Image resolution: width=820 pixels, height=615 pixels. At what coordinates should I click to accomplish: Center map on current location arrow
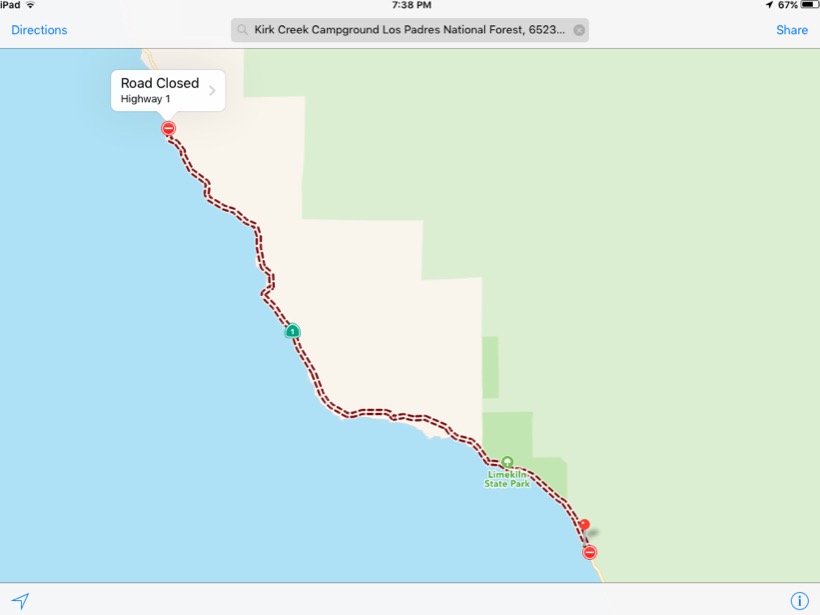[20, 600]
